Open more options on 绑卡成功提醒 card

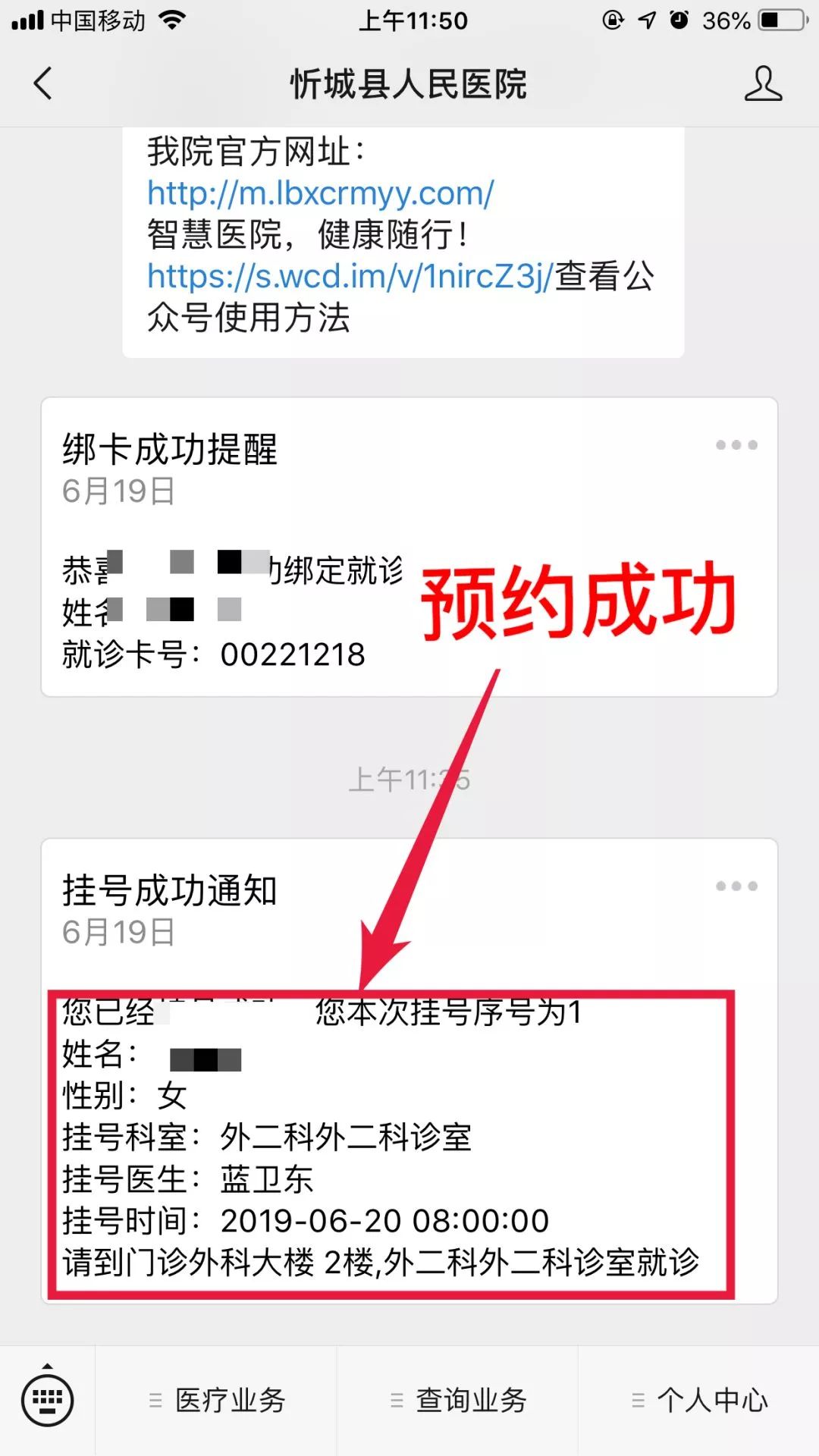[x=736, y=445]
